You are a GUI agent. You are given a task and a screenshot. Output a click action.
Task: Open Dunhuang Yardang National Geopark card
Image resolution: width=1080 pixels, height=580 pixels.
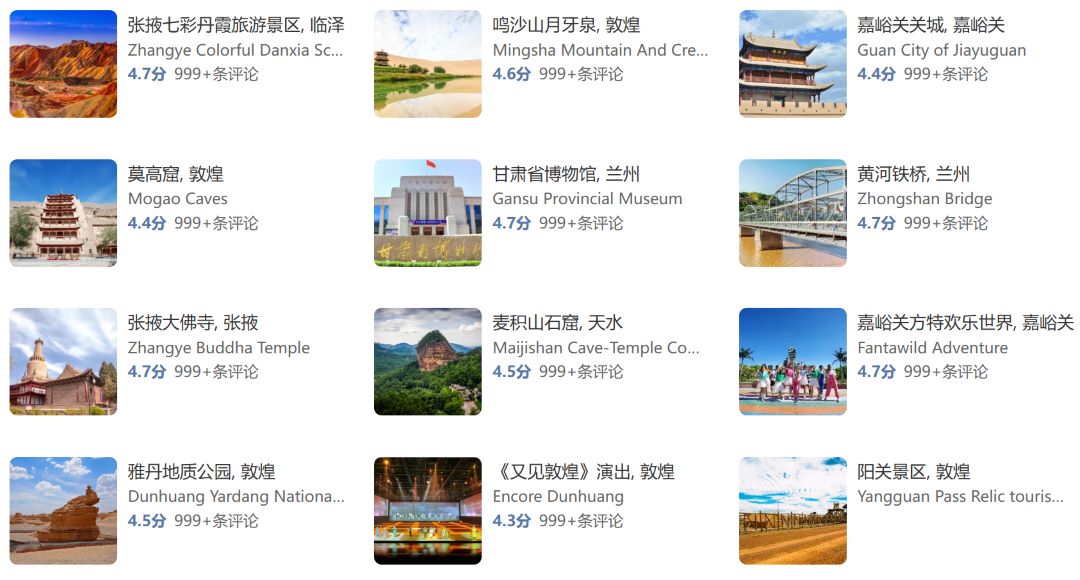click(x=201, y=473)
